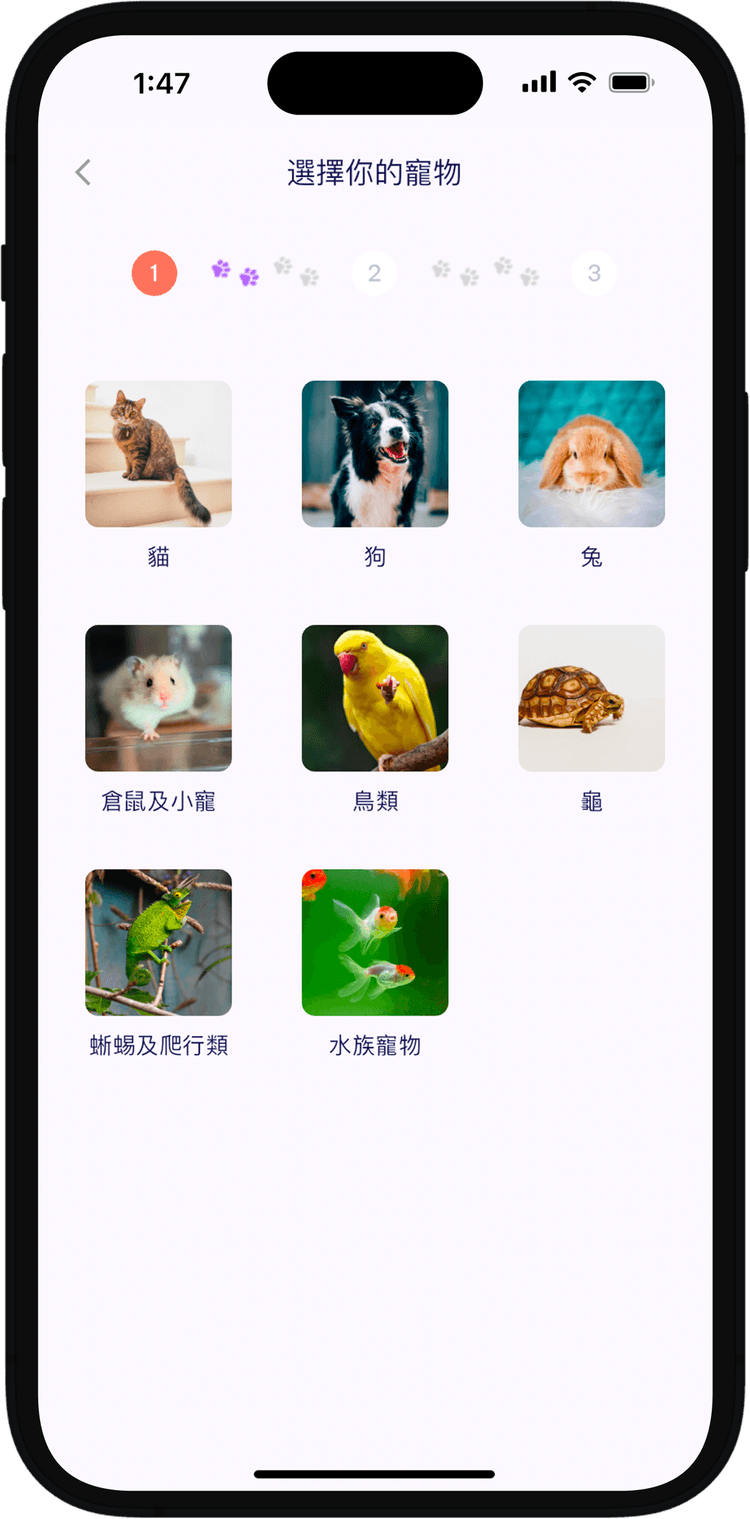Tap the 貓 label under the cat photo
Viewport: 750px width, 1519px height.
[x=157, y=558]
